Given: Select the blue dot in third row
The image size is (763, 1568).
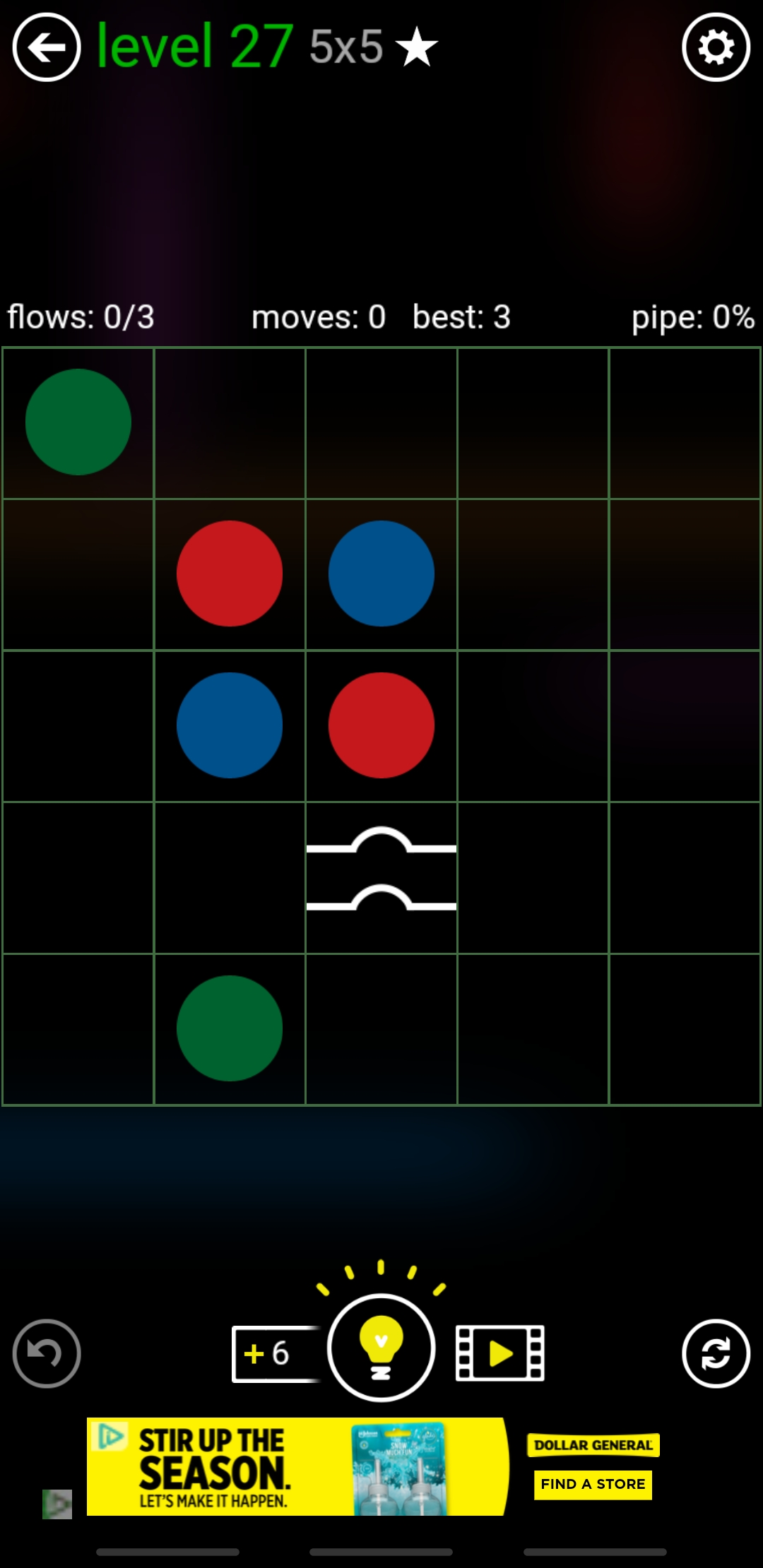Looking at the screenshot, I should coord(230,725).
